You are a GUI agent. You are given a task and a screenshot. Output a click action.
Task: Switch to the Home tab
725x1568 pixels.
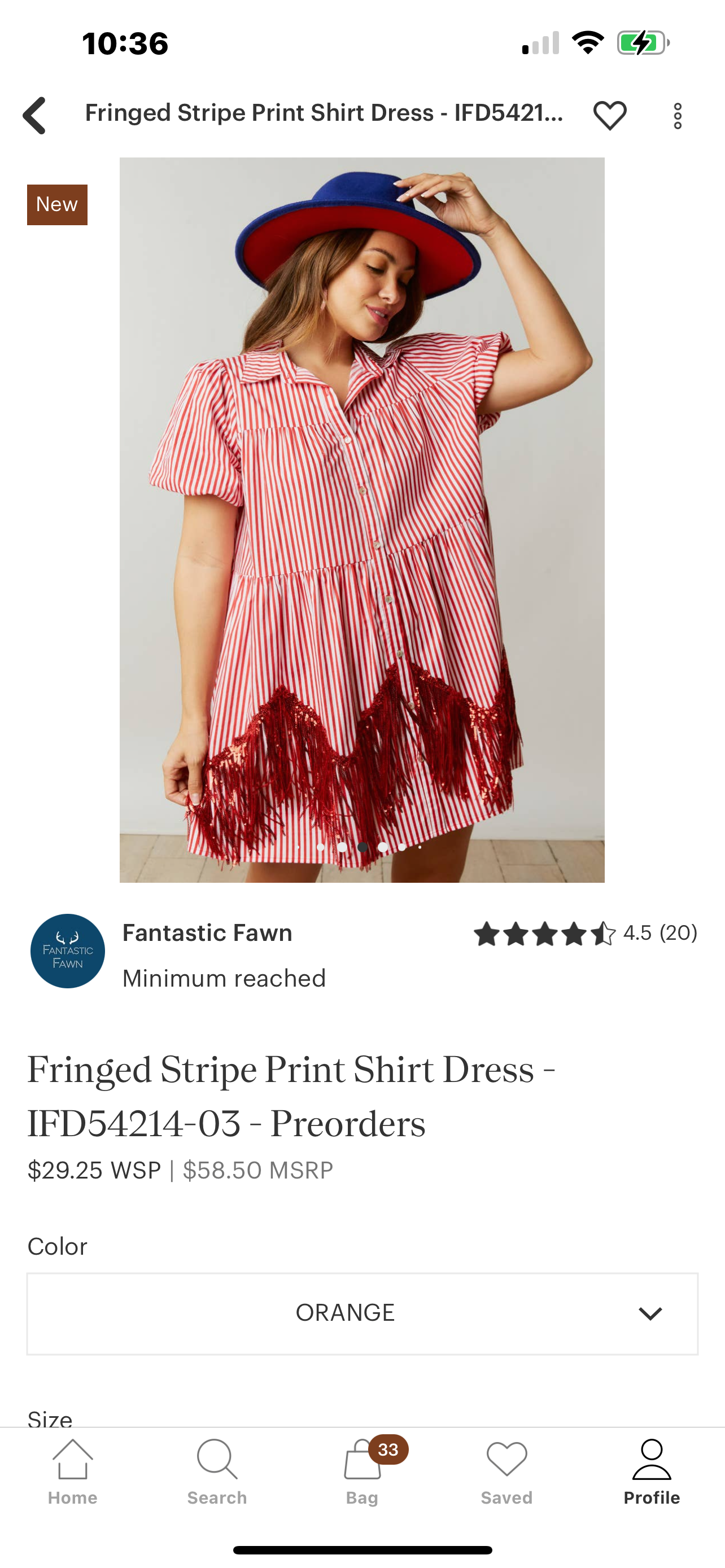point(72,1471)
